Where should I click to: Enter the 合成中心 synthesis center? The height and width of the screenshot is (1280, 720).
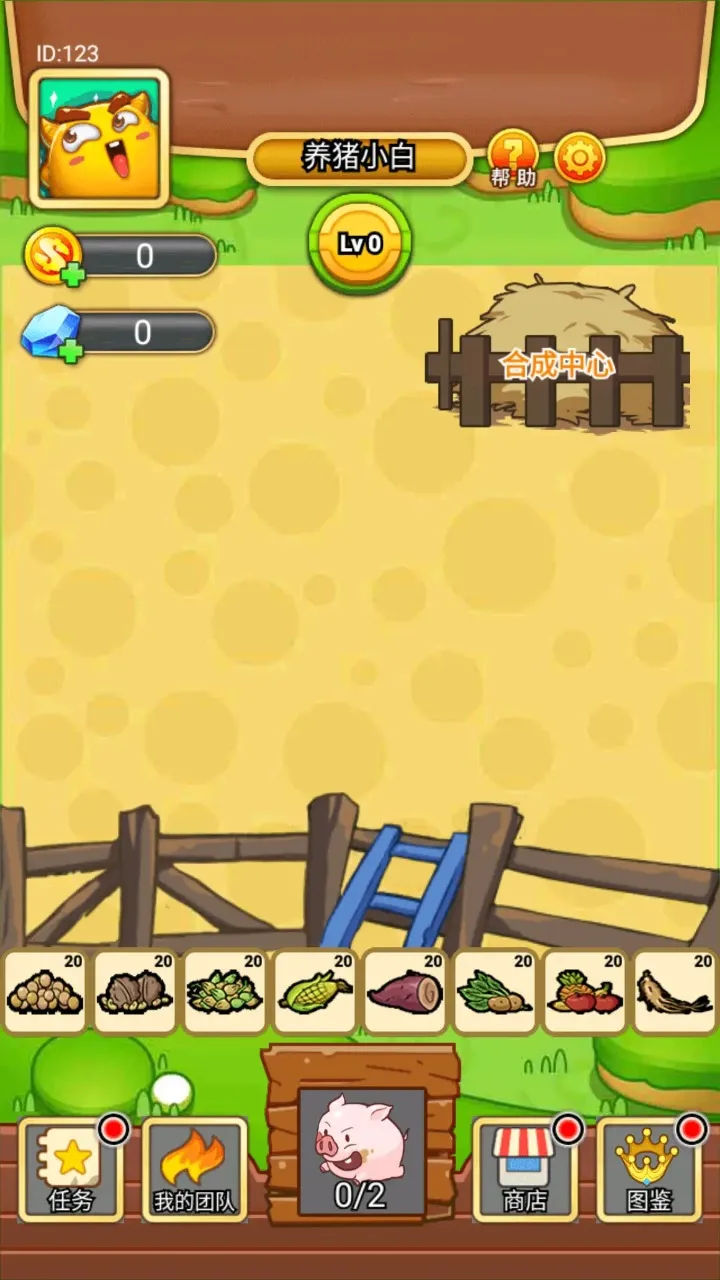pyautogui.click(x=558, y=364)
